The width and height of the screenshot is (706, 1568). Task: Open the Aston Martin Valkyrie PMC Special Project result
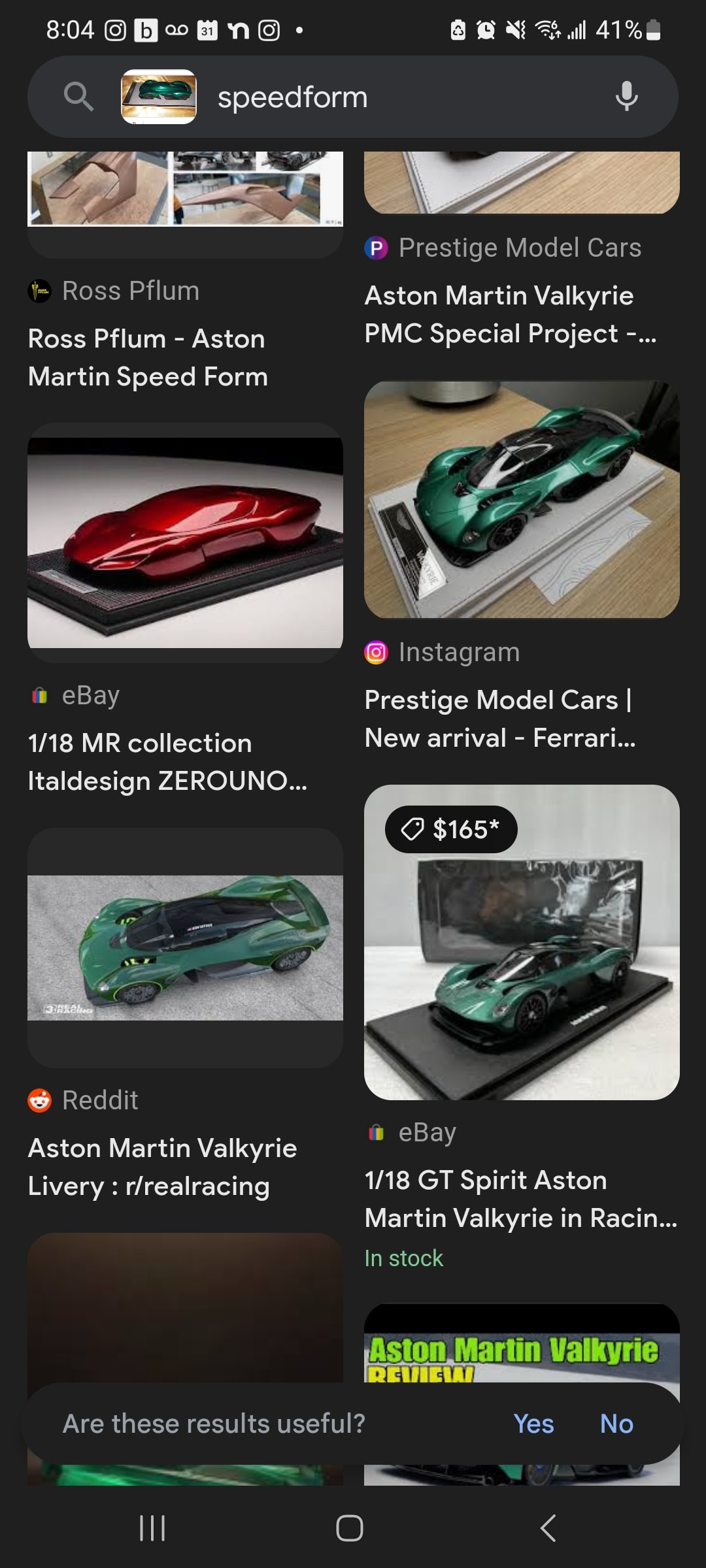pos(510,314)
